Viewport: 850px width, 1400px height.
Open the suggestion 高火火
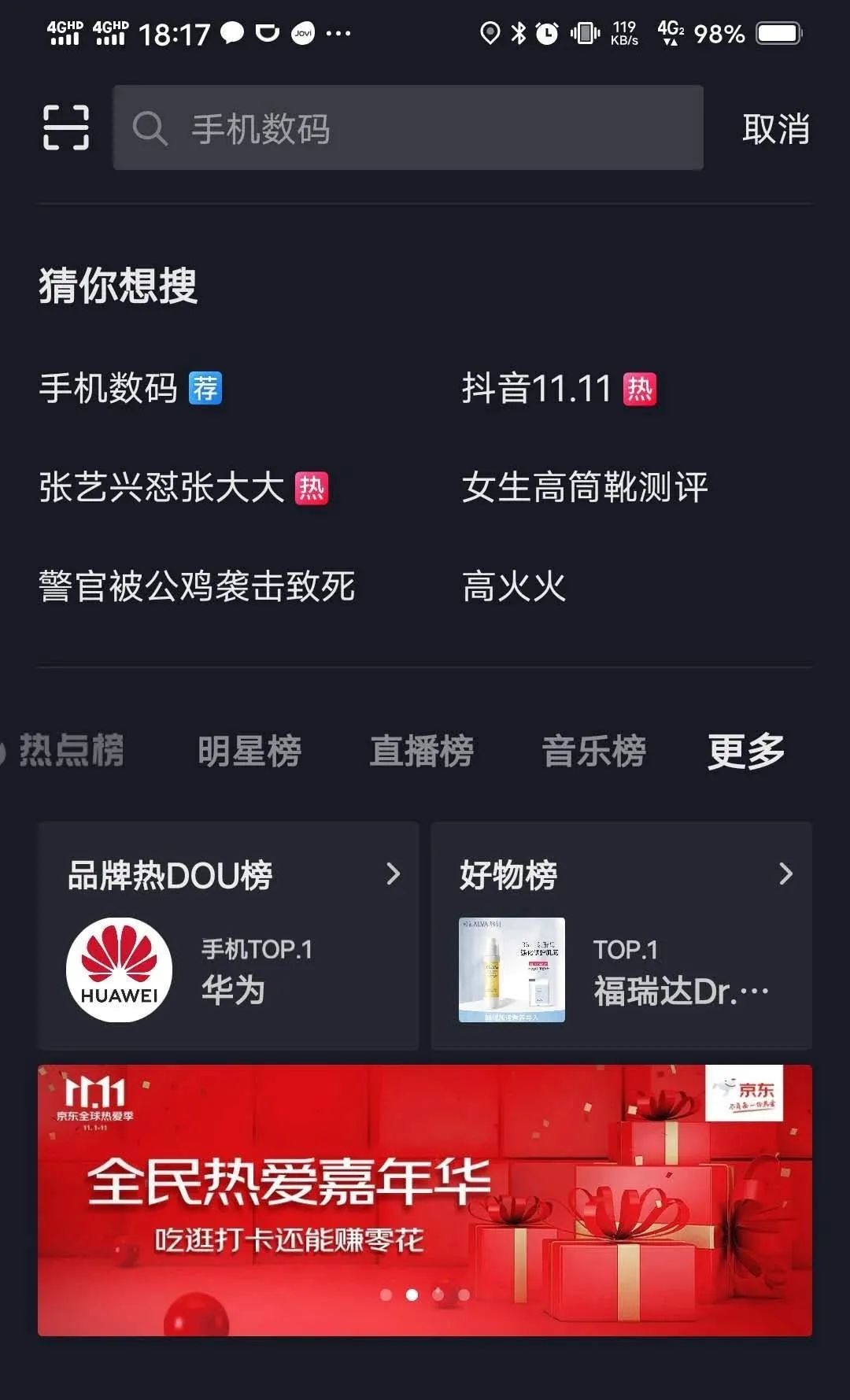coord(514,587)
